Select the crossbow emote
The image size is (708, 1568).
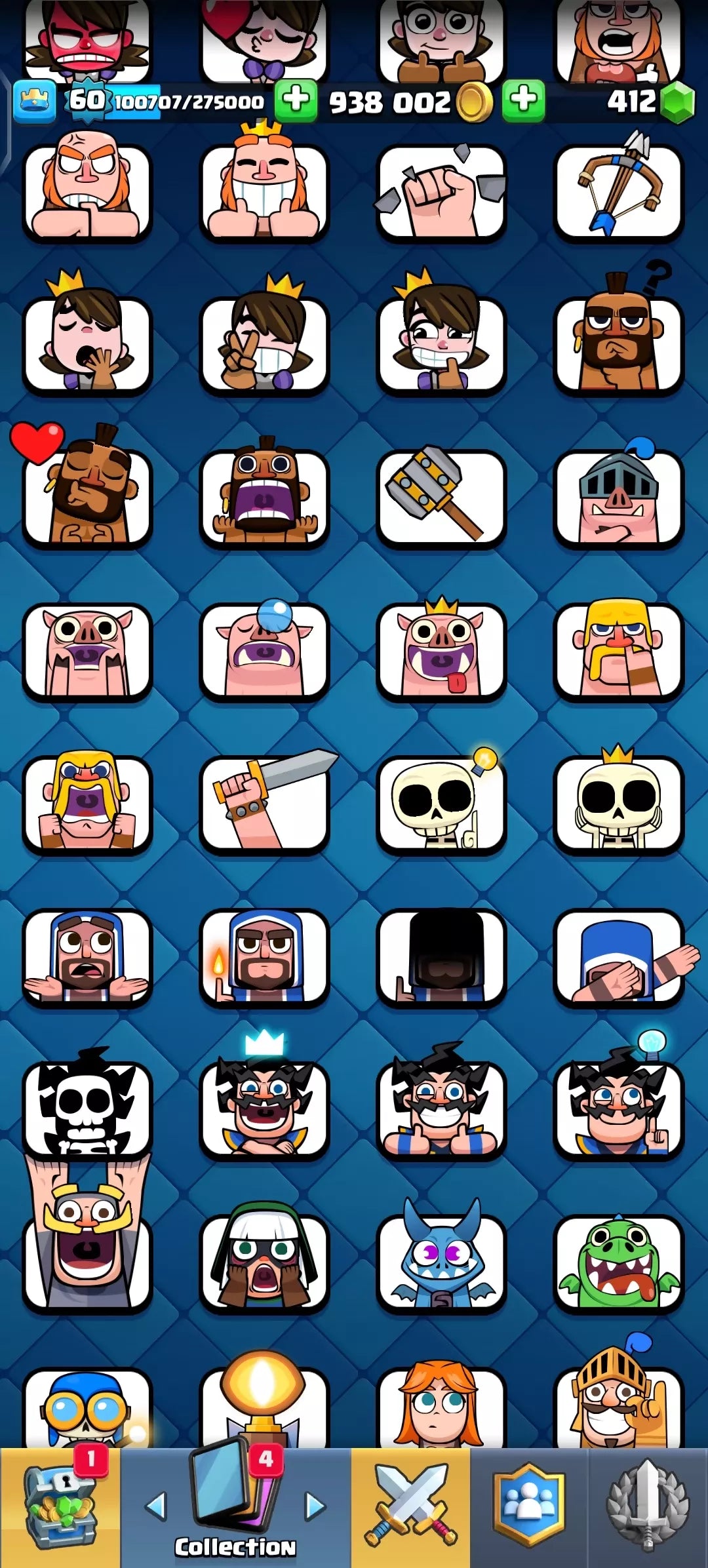[618, 191]
